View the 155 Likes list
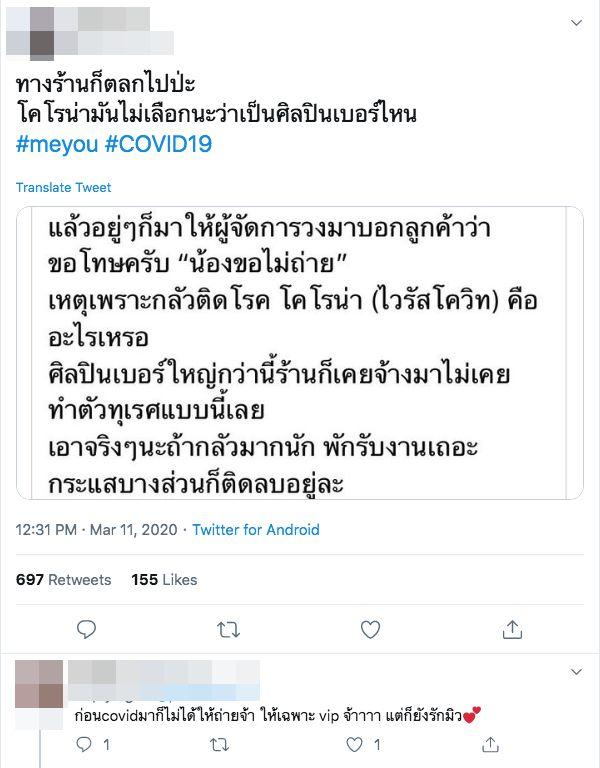600x768 pixels. 164,579
